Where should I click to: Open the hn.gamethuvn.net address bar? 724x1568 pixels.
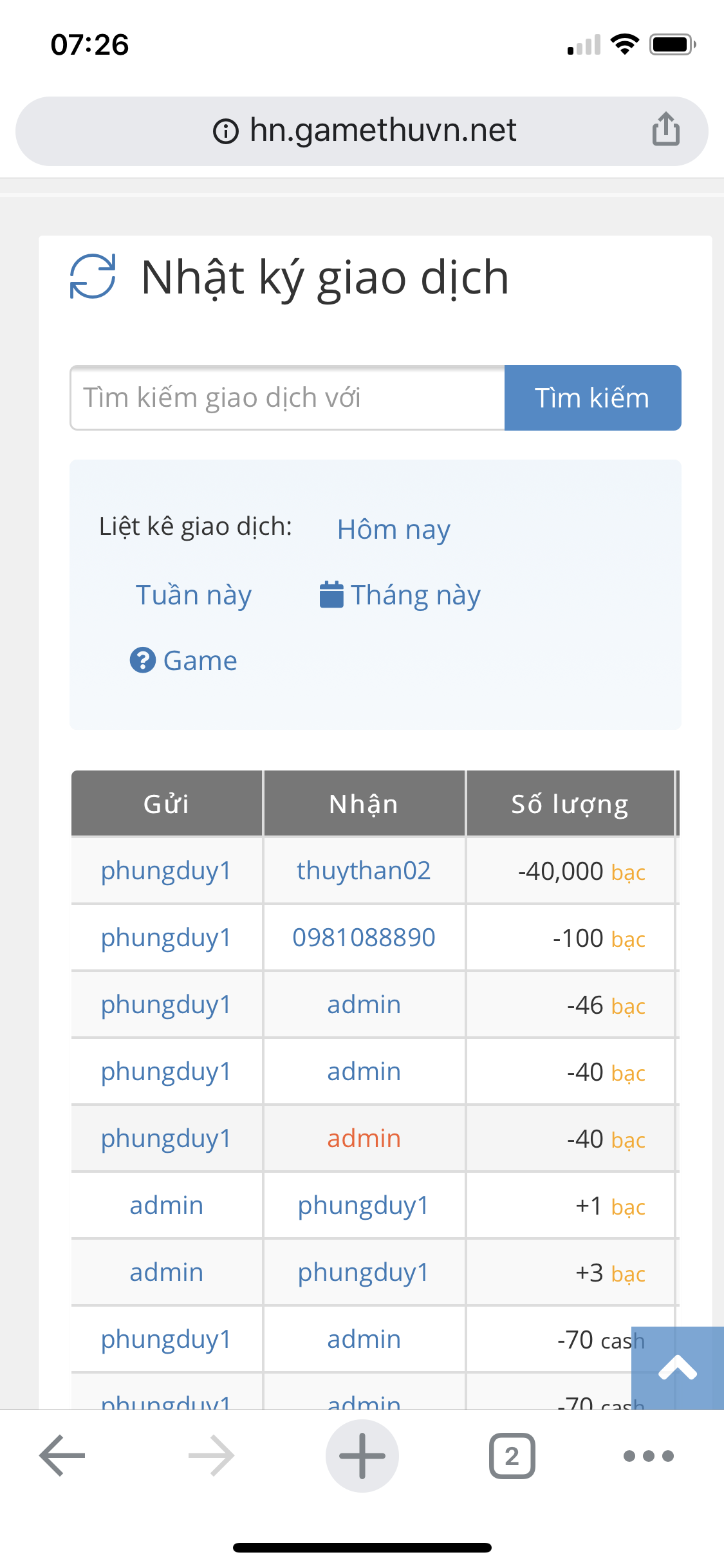364,131
